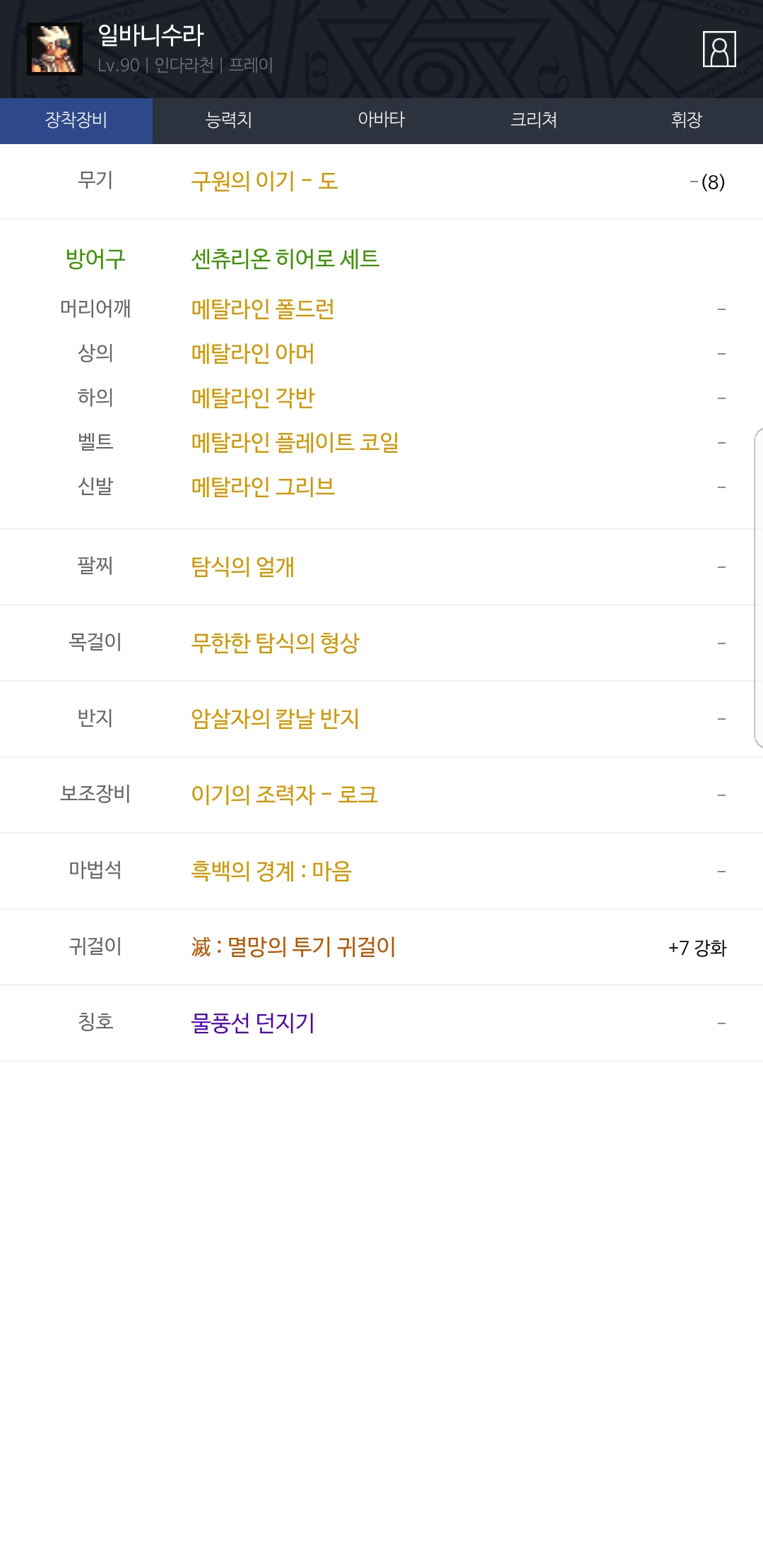Open title item 물풍선 던지기

pos(253,1023)
